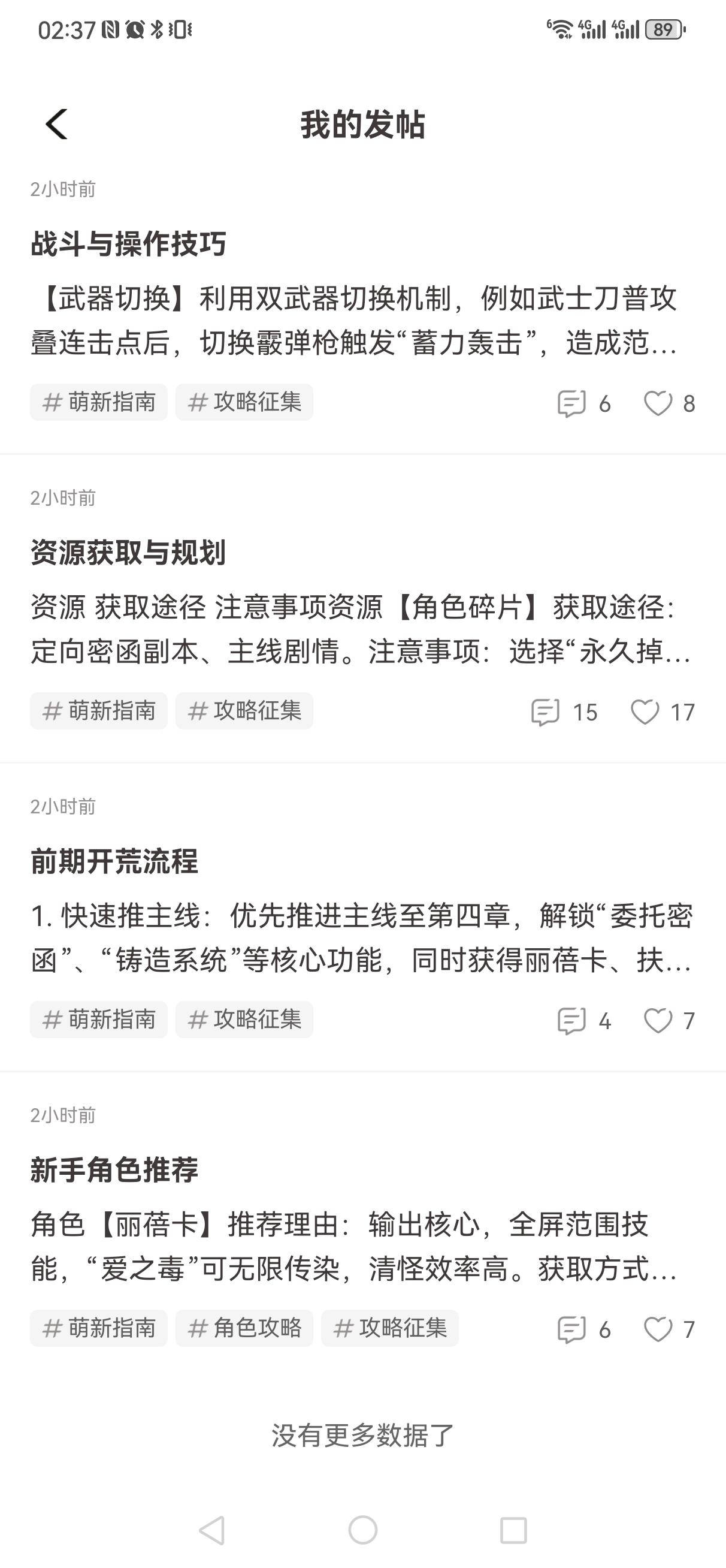Like the post 战斗与操作技巧
The height and width of the screenshot is (1568, 726).
658,403
